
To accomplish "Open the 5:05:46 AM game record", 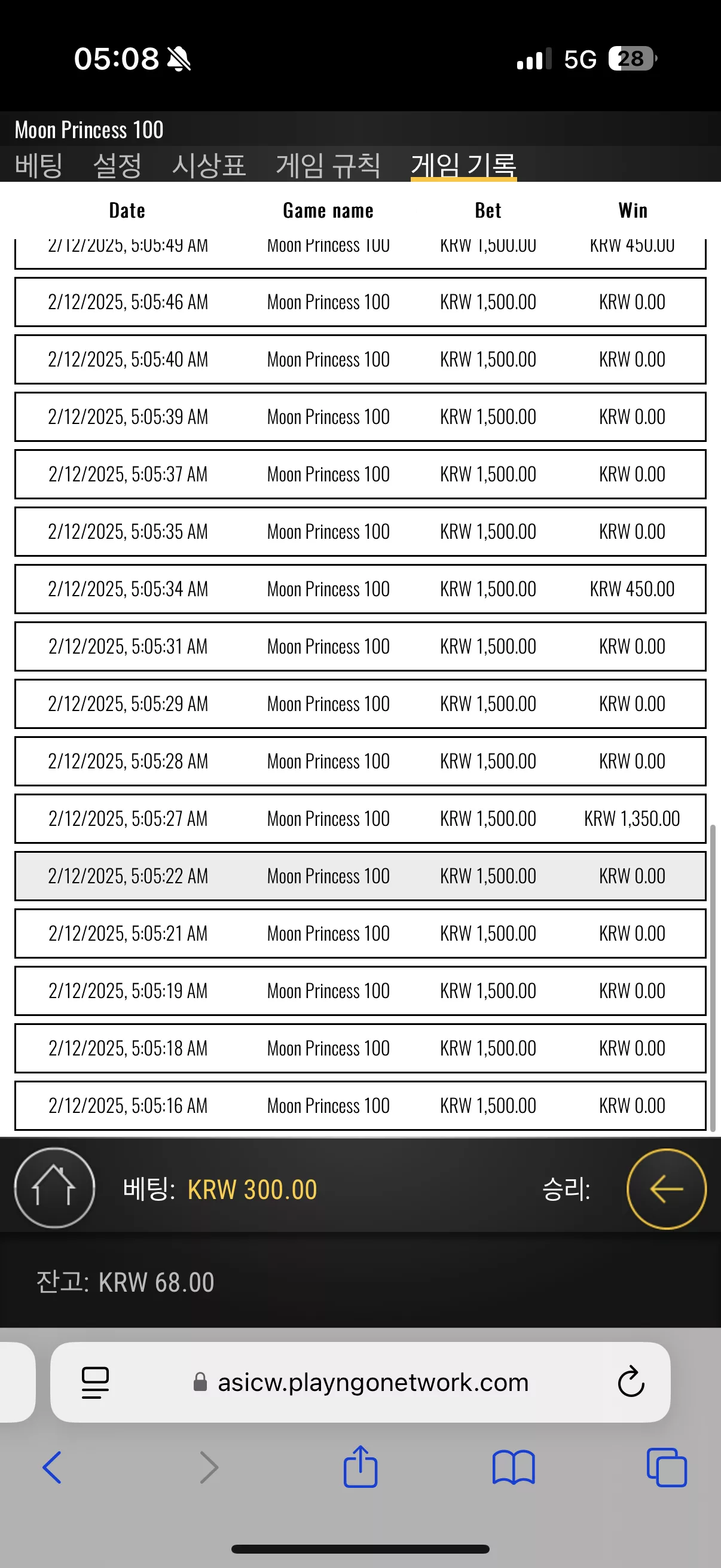I will click(x=360, y=302).
